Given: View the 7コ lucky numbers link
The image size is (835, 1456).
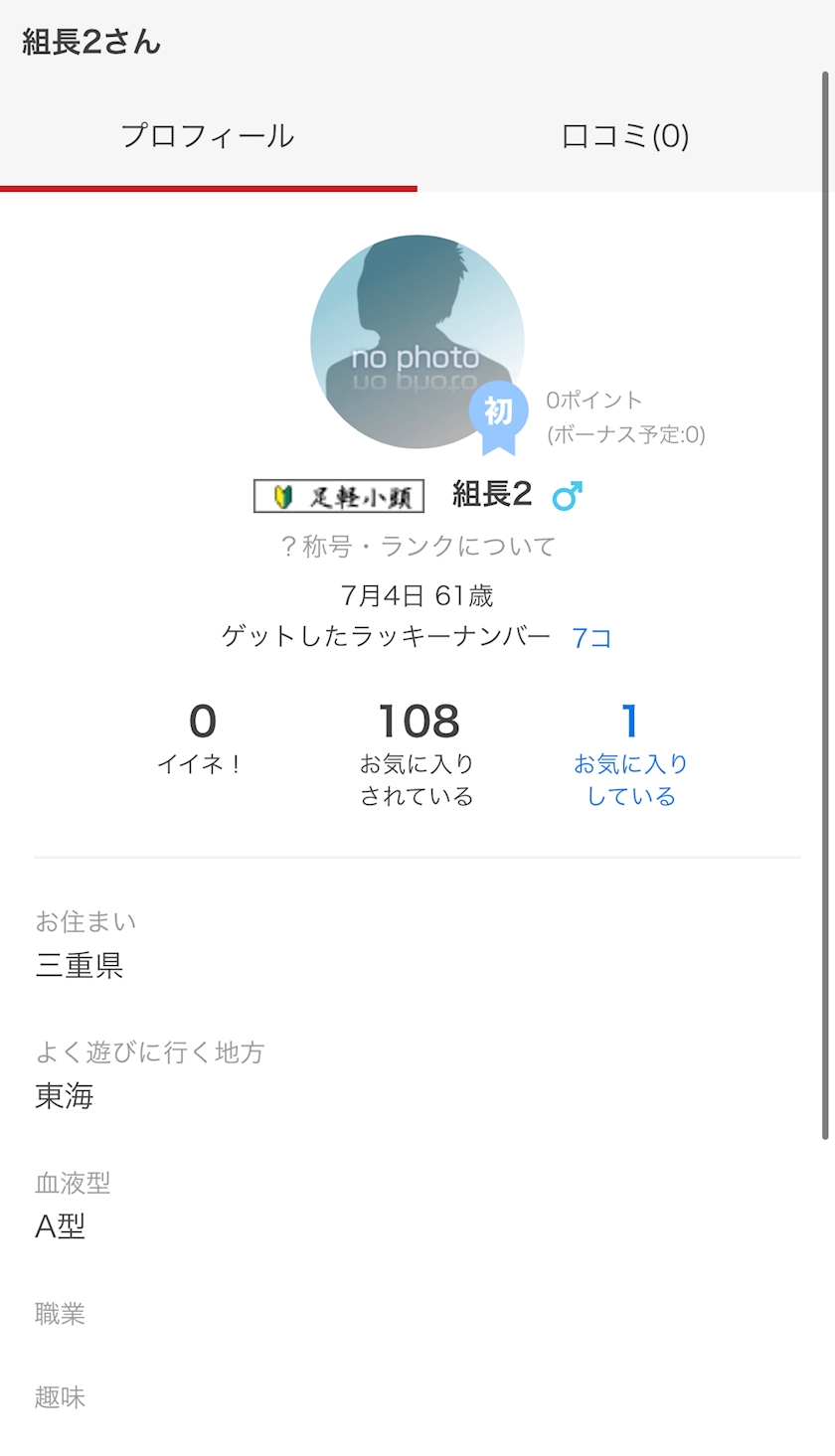Looking at the screenshot, I should 591,637.
